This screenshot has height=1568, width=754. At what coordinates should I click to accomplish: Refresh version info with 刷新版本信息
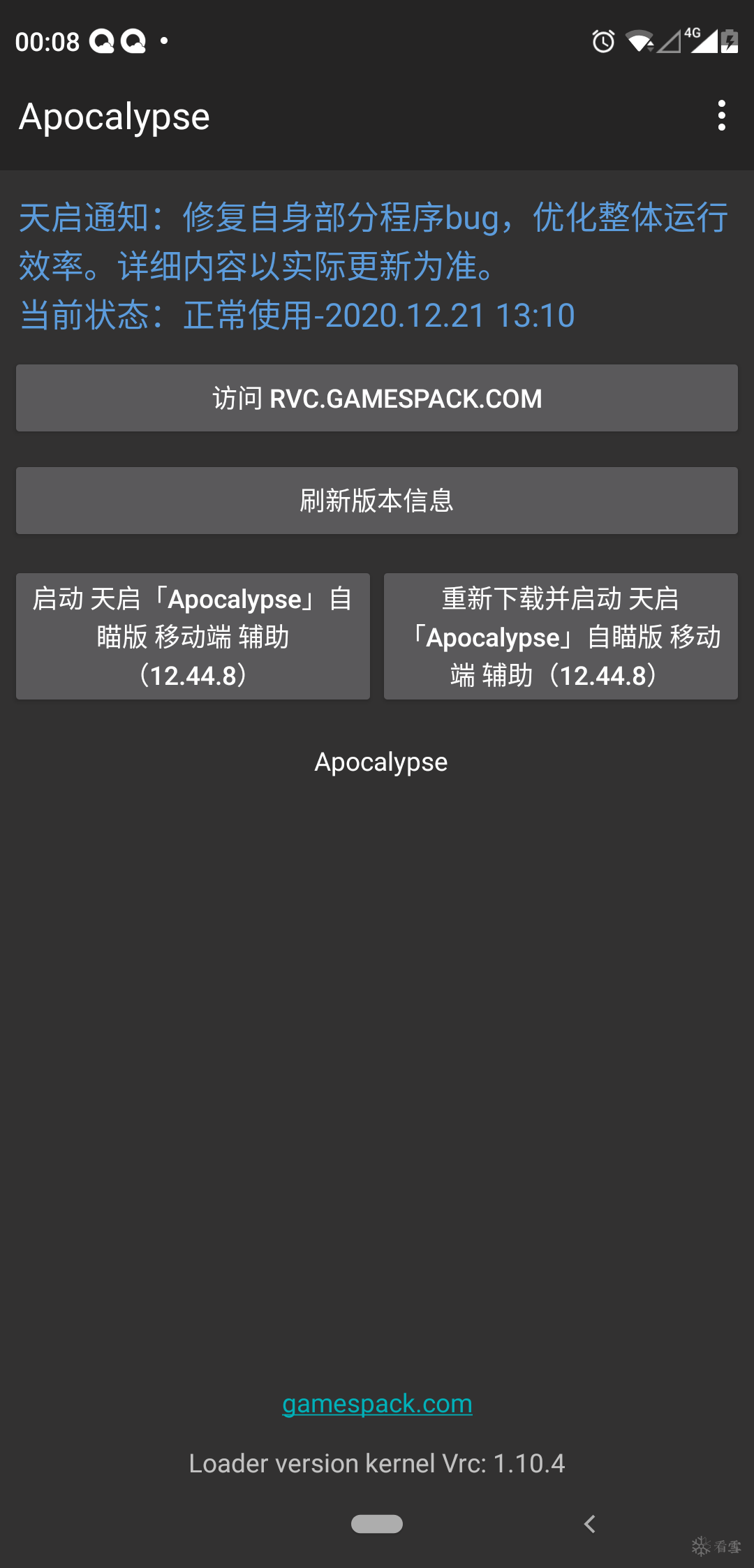click(x=377, y=501)
